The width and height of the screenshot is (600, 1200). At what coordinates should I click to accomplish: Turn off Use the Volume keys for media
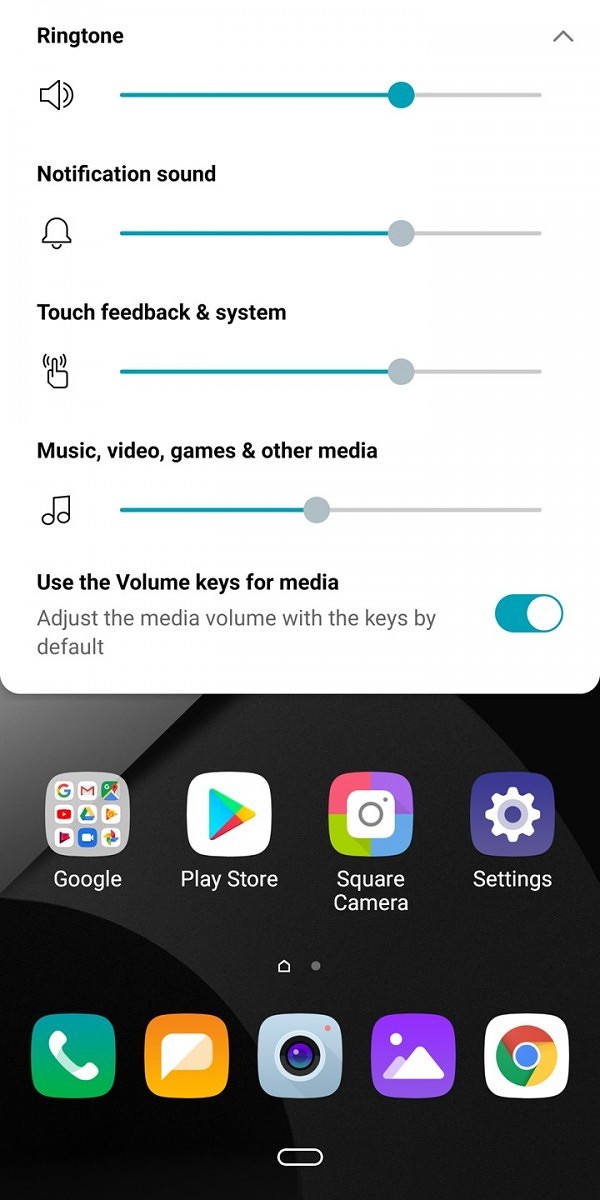(529, 614)
